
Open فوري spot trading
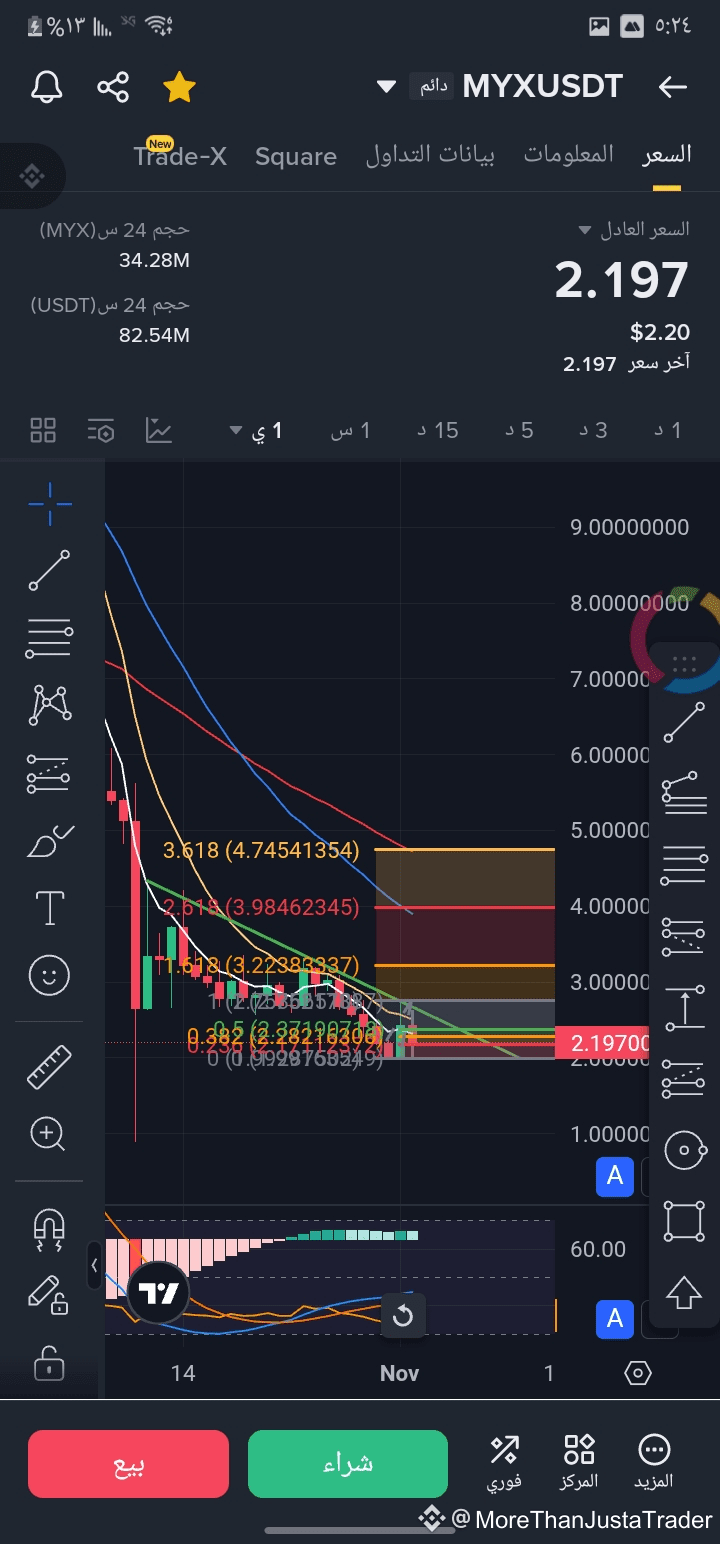click(x=505, y=1460)
